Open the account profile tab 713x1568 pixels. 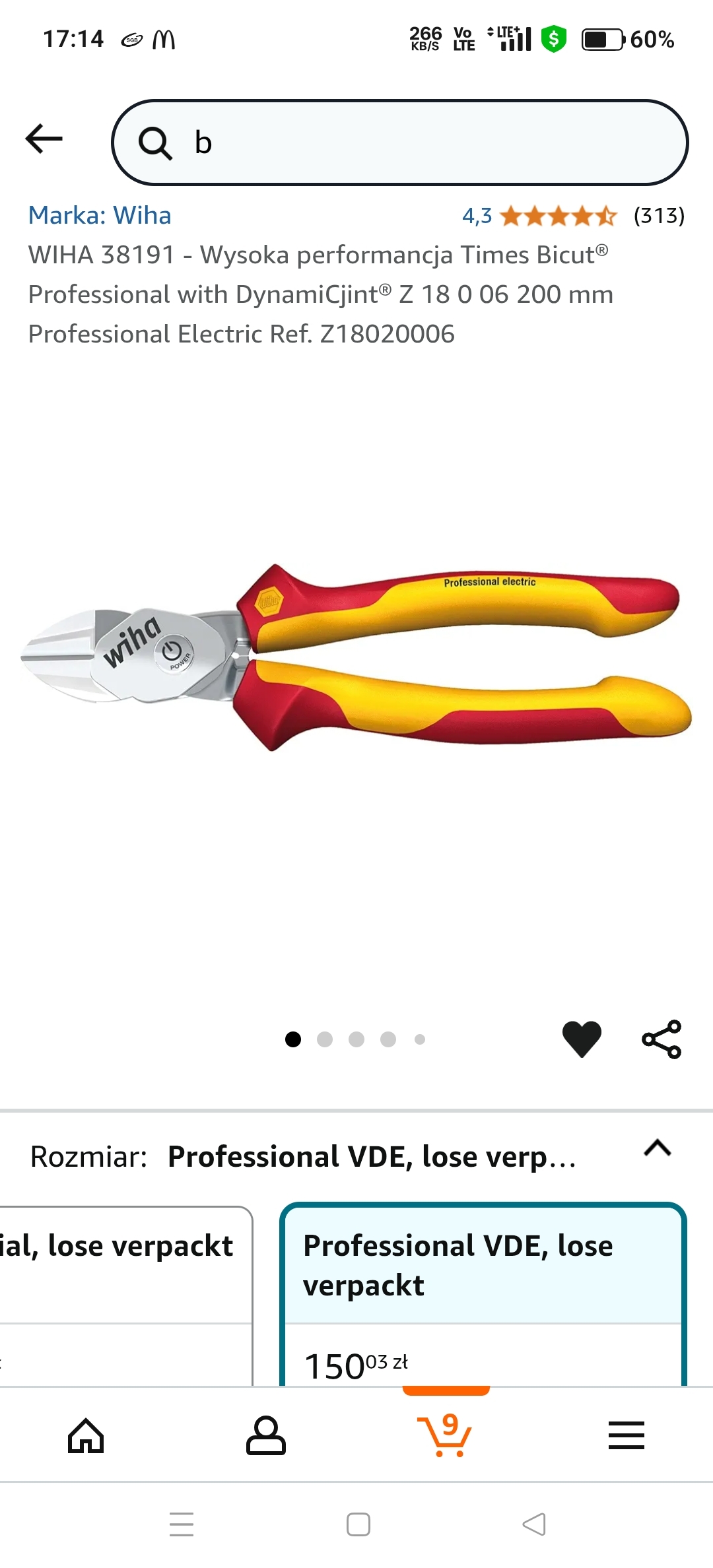coord(266,1436)
